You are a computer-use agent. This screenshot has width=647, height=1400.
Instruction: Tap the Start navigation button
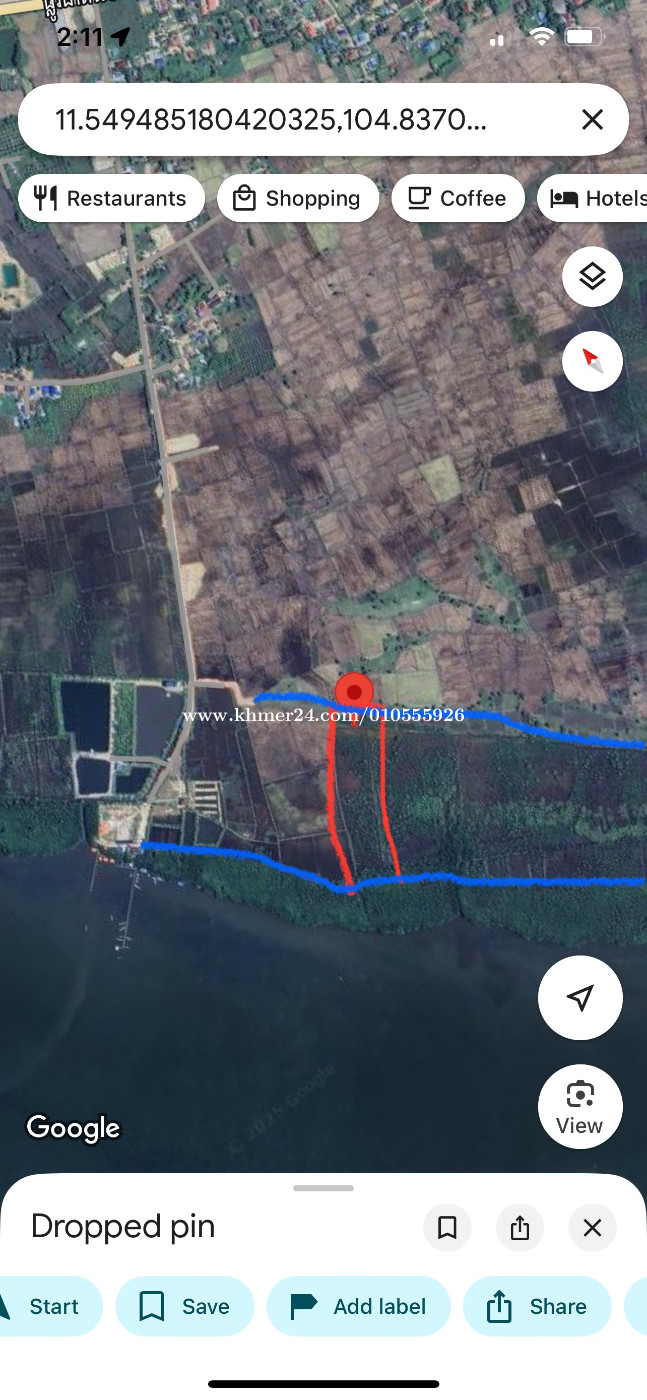(x=50, y=1306)
